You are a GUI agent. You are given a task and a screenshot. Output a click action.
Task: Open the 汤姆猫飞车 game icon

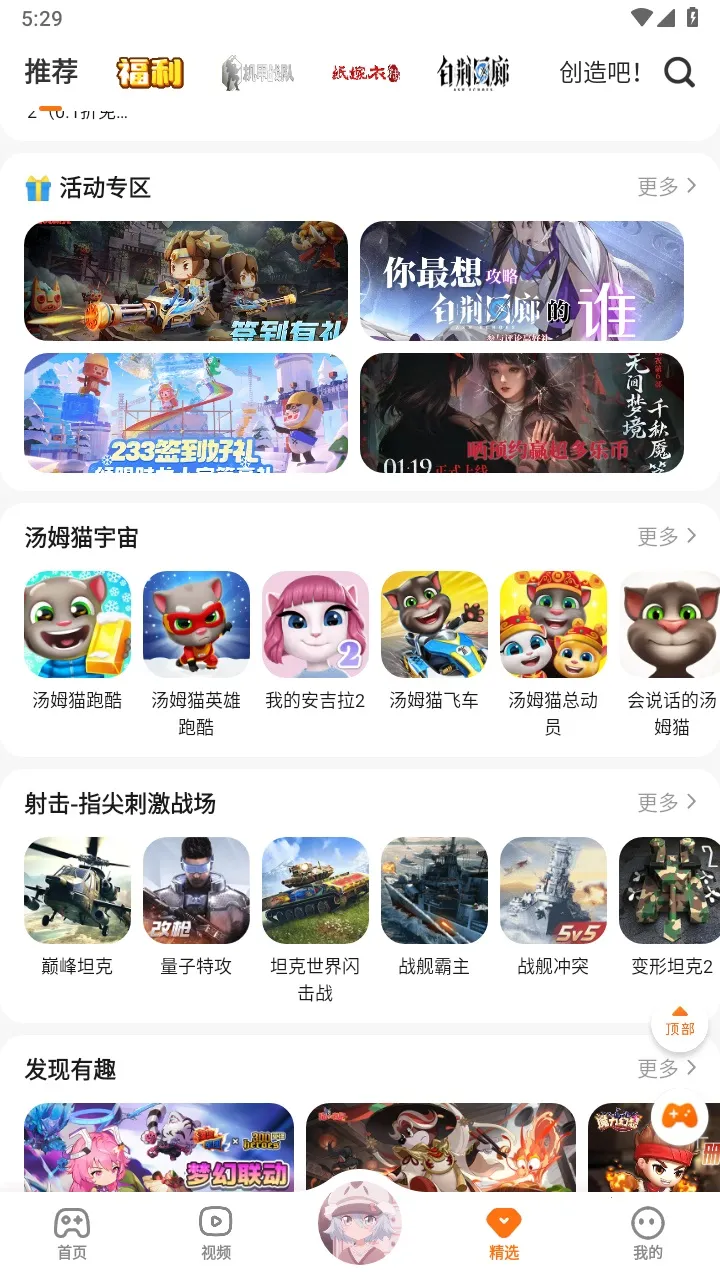click(x=434, y=623)
